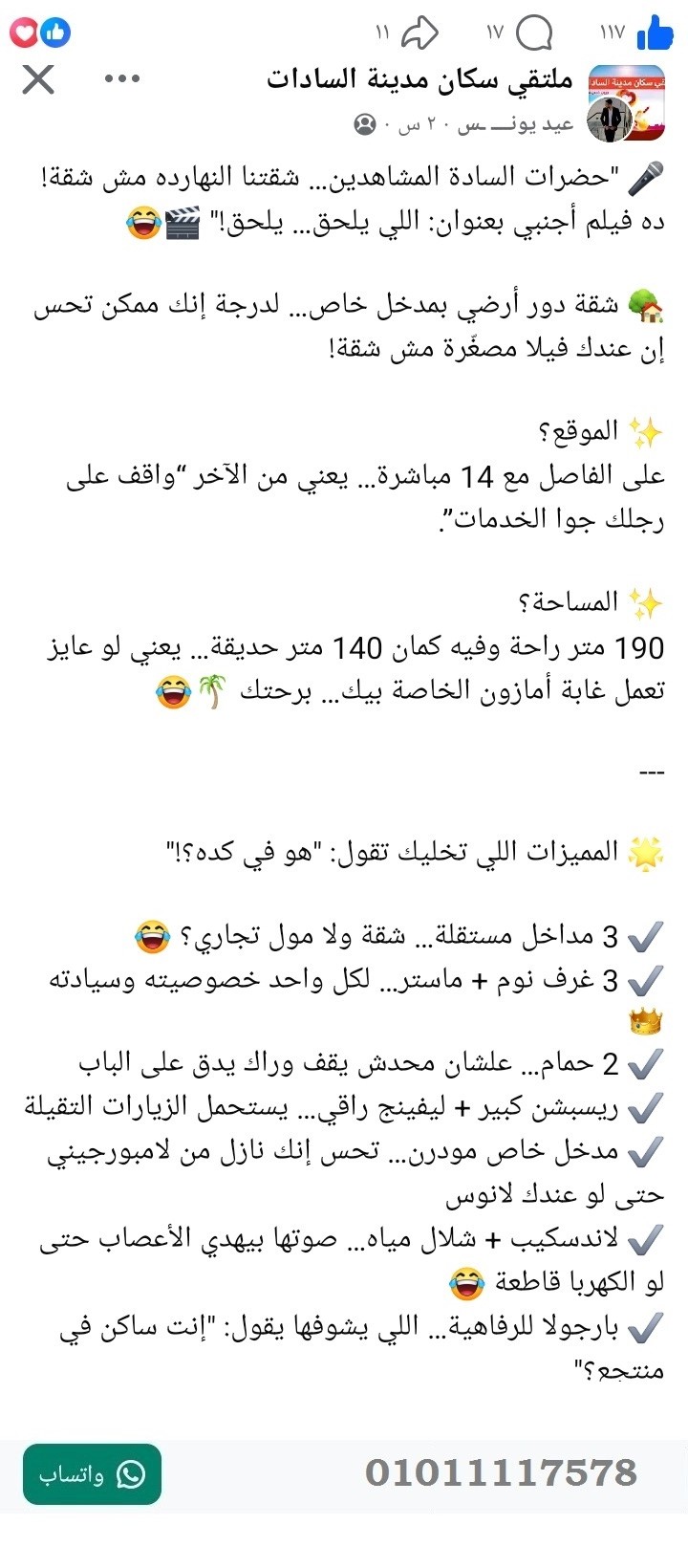
Task: Tap the ١٧ comments count
Action: point(494,31)
